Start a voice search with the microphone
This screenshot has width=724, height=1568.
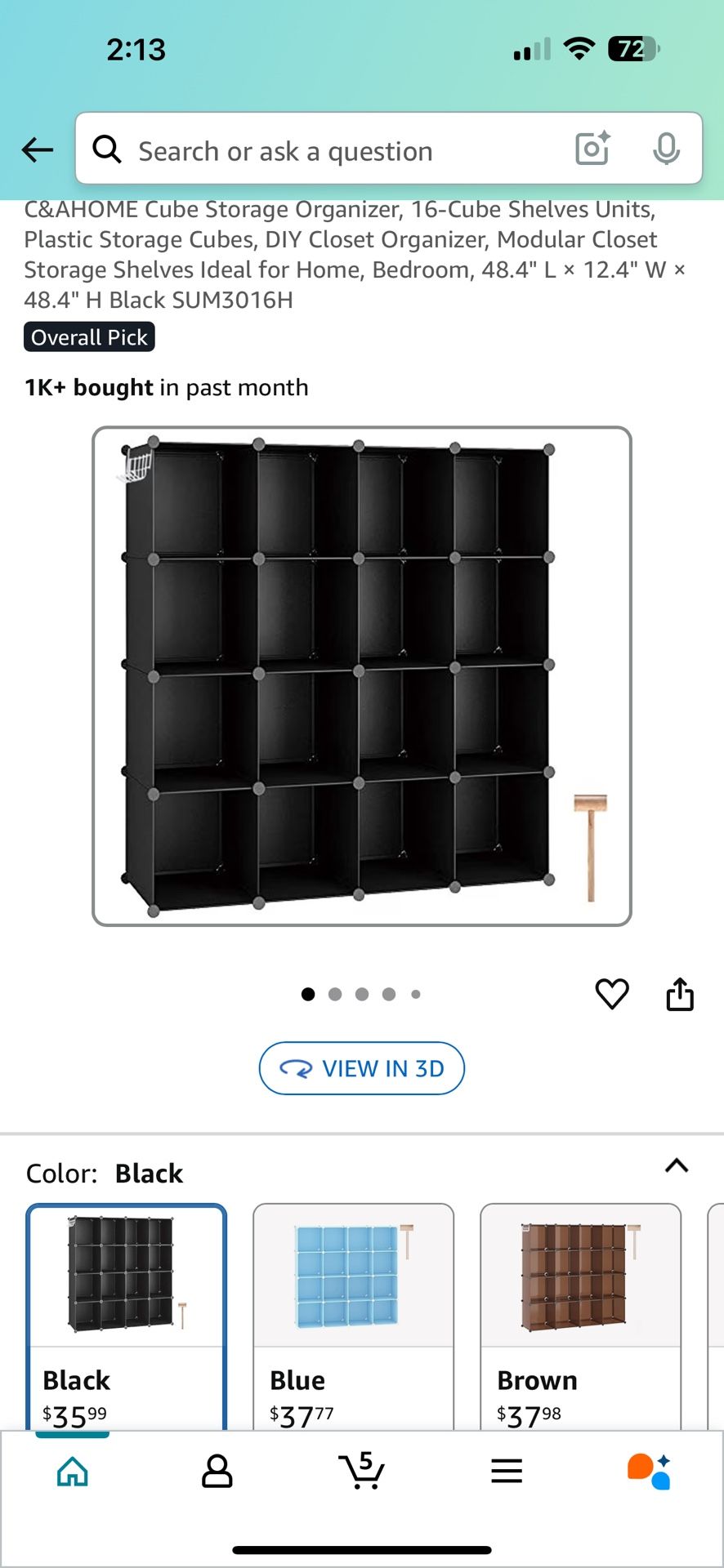pos(668,149)
